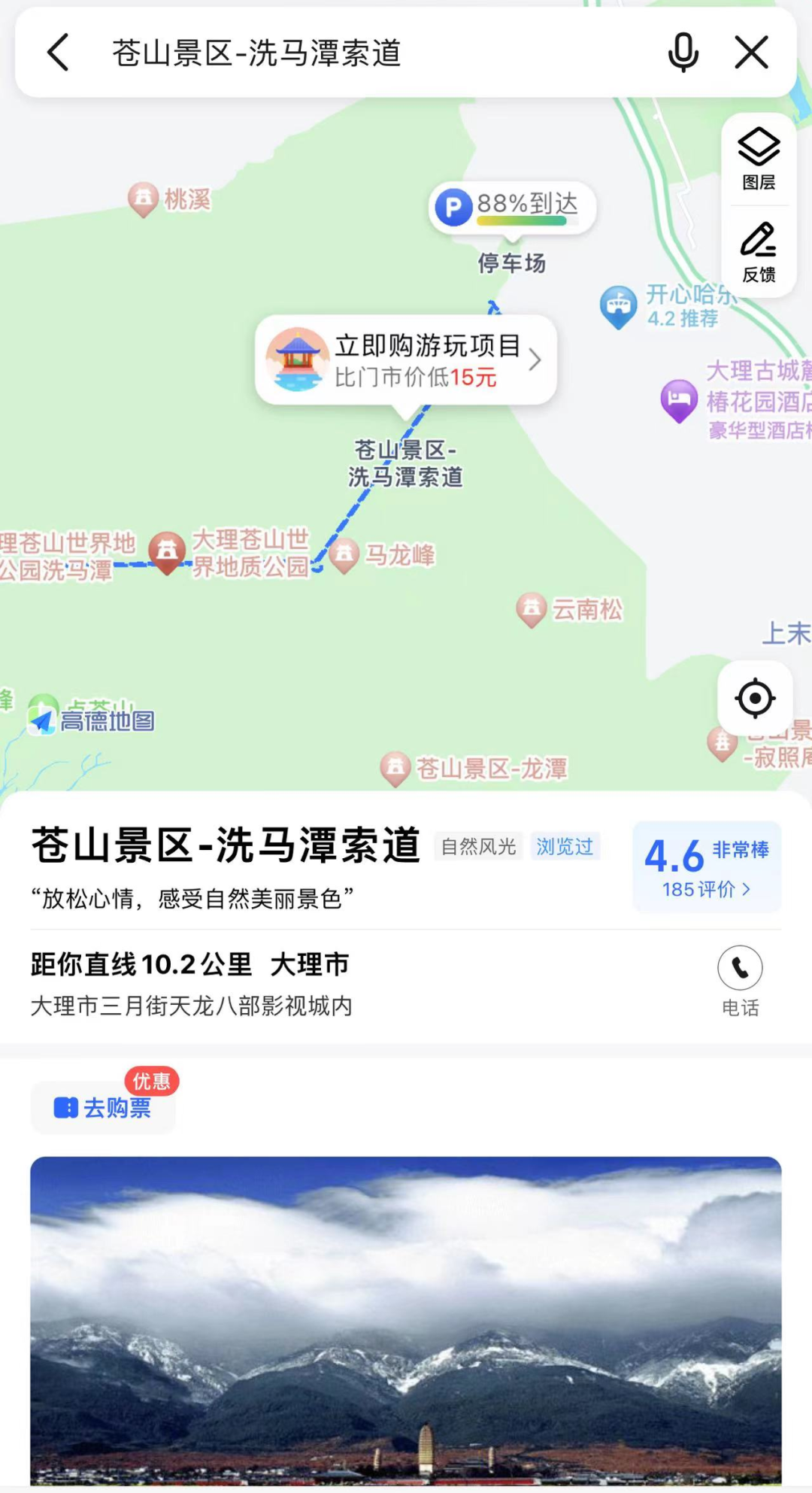The height and width of the screenshot is (1493, 812).
Task: Select the 大理苍山世界地质公园 marker
Action: coord(168,551)
